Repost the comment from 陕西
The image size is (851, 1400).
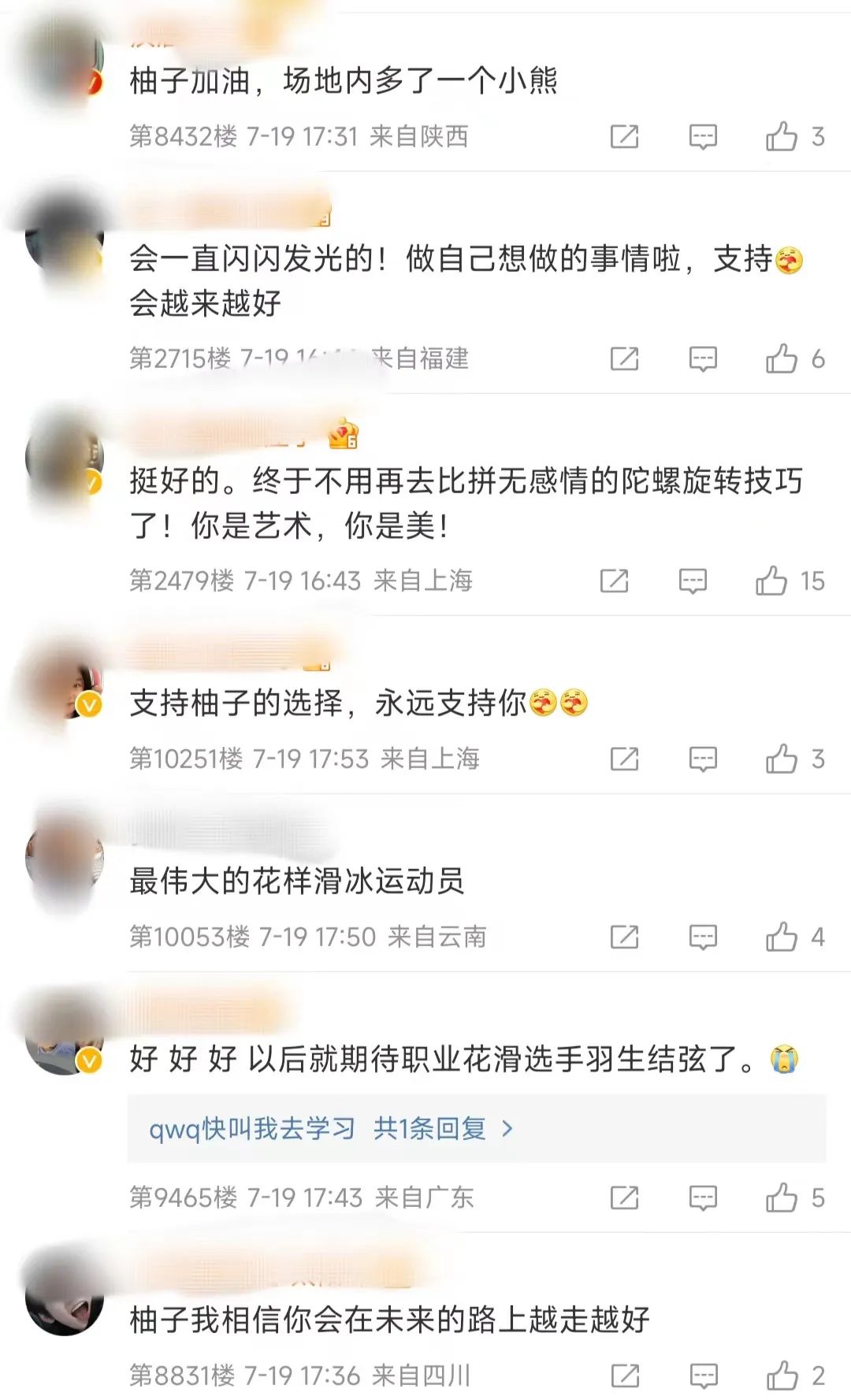tap(624, 136)
